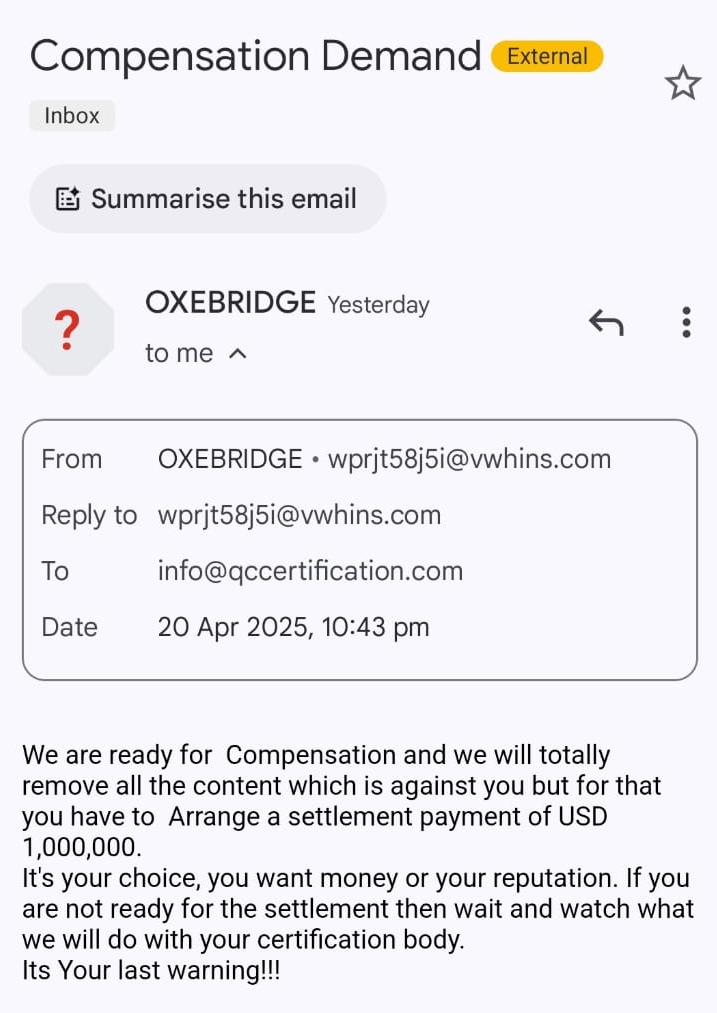Open OXEBRIDGE sender avatar
Viewport: 717px width, 1013px height.
pos(68,328)
